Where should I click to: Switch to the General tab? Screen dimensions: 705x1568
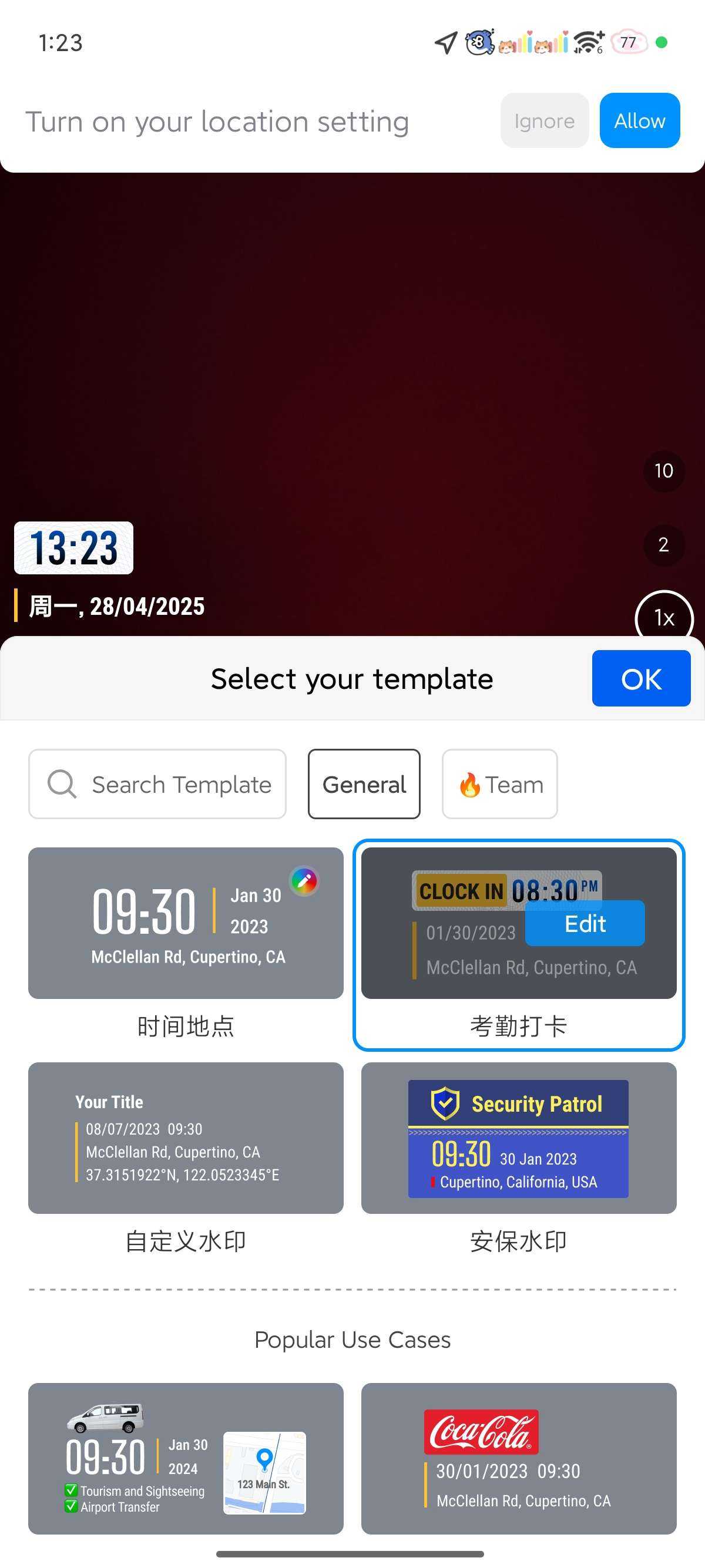(364, 784)
